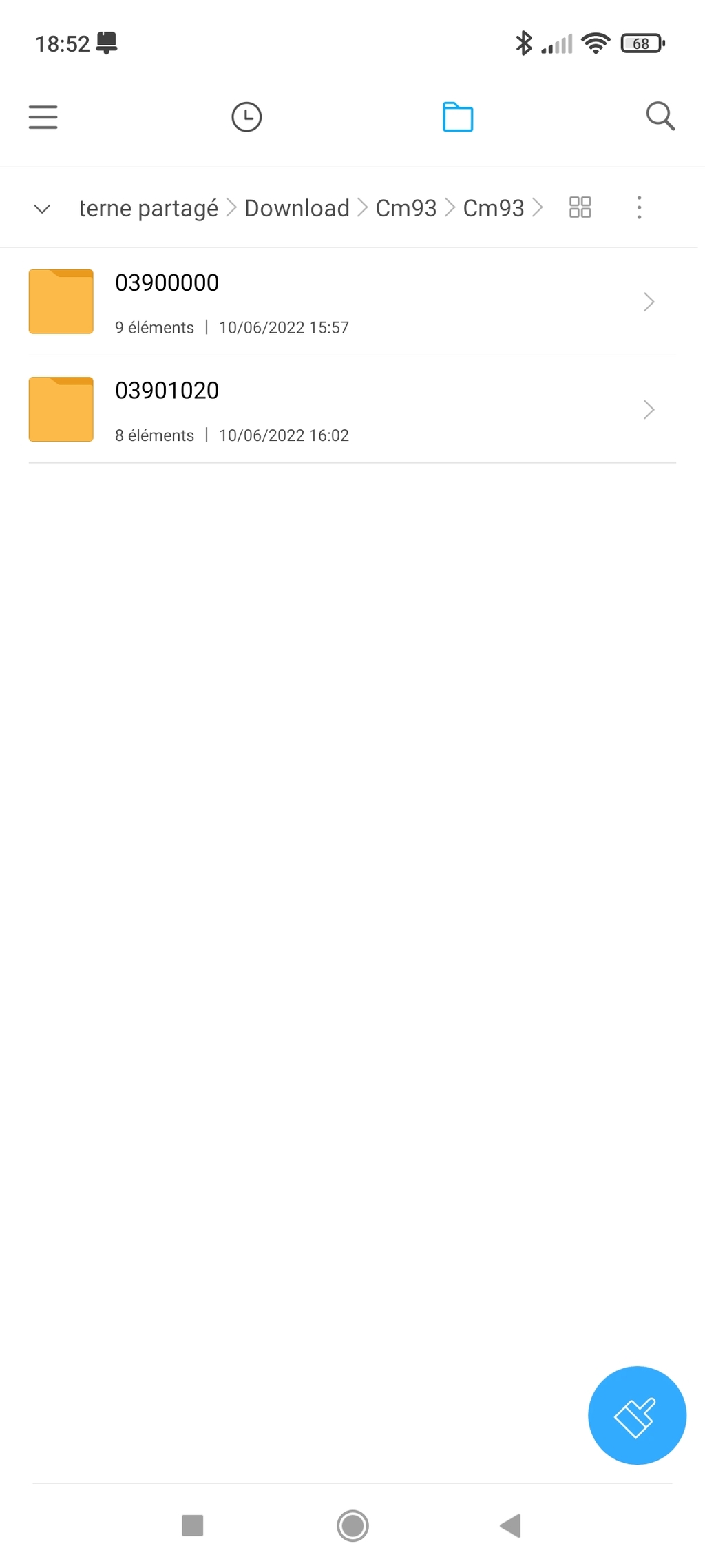
Task: Open the search magnifier
Action: [660, 116]
